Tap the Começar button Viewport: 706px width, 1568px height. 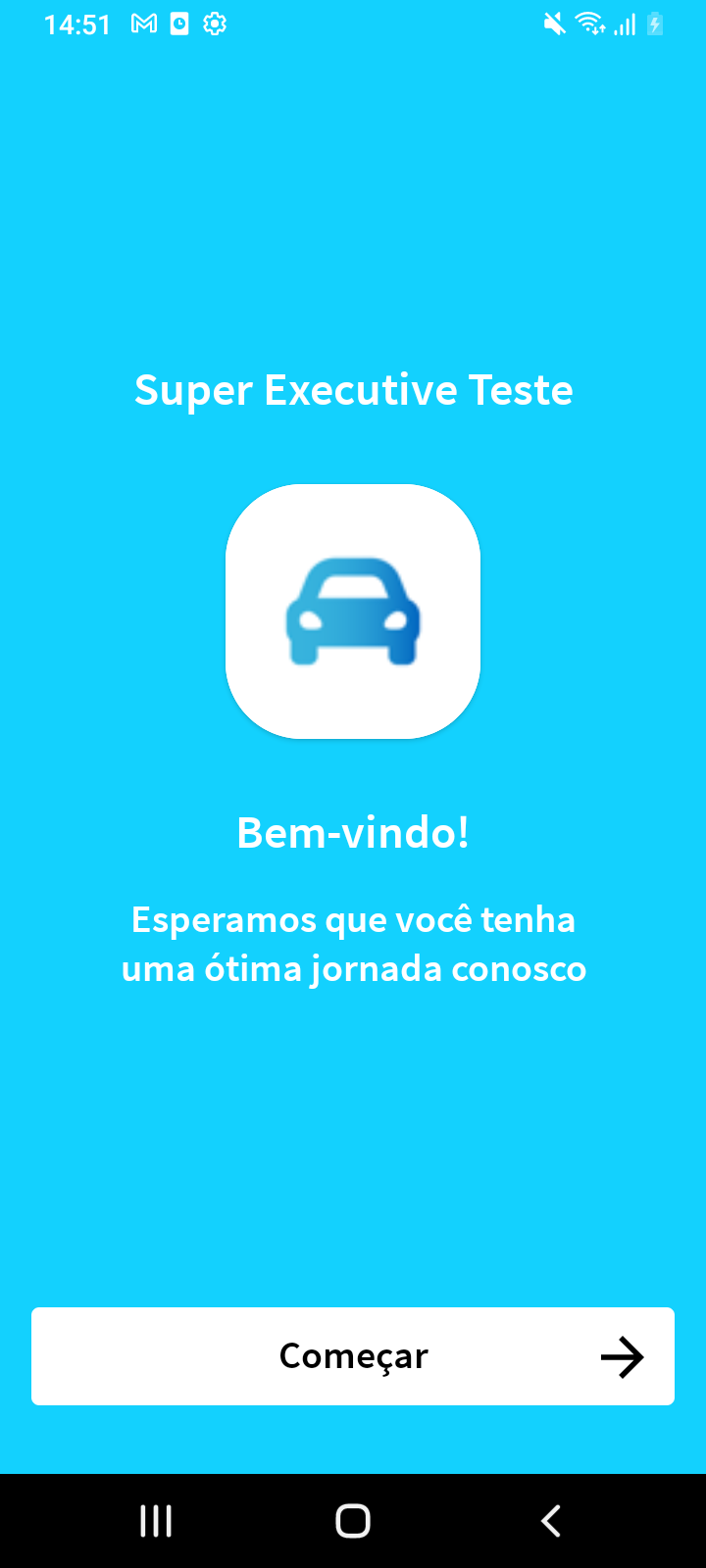point(353,1356)
